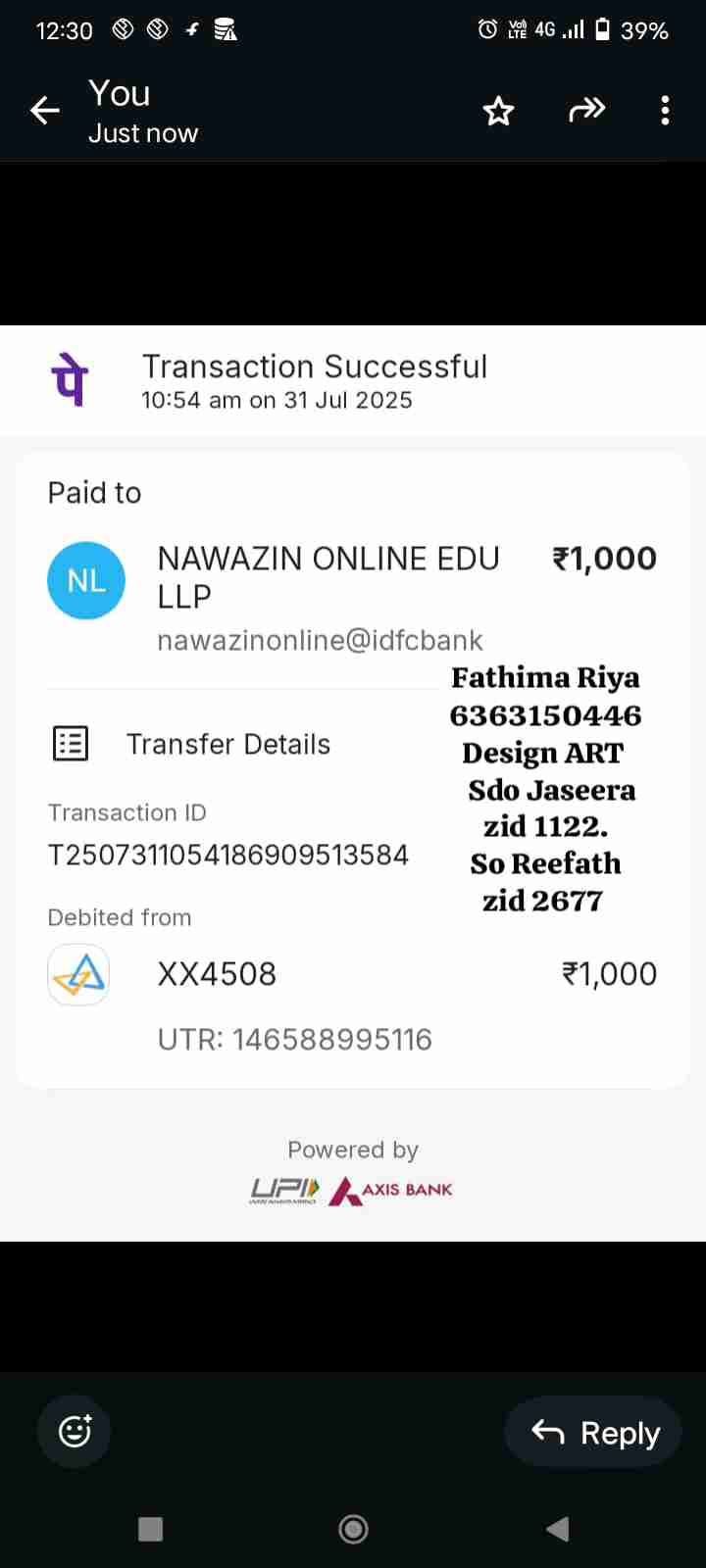Tap the system home button
Screen dimensions: 706x1568
click(x=353, y=1529)
